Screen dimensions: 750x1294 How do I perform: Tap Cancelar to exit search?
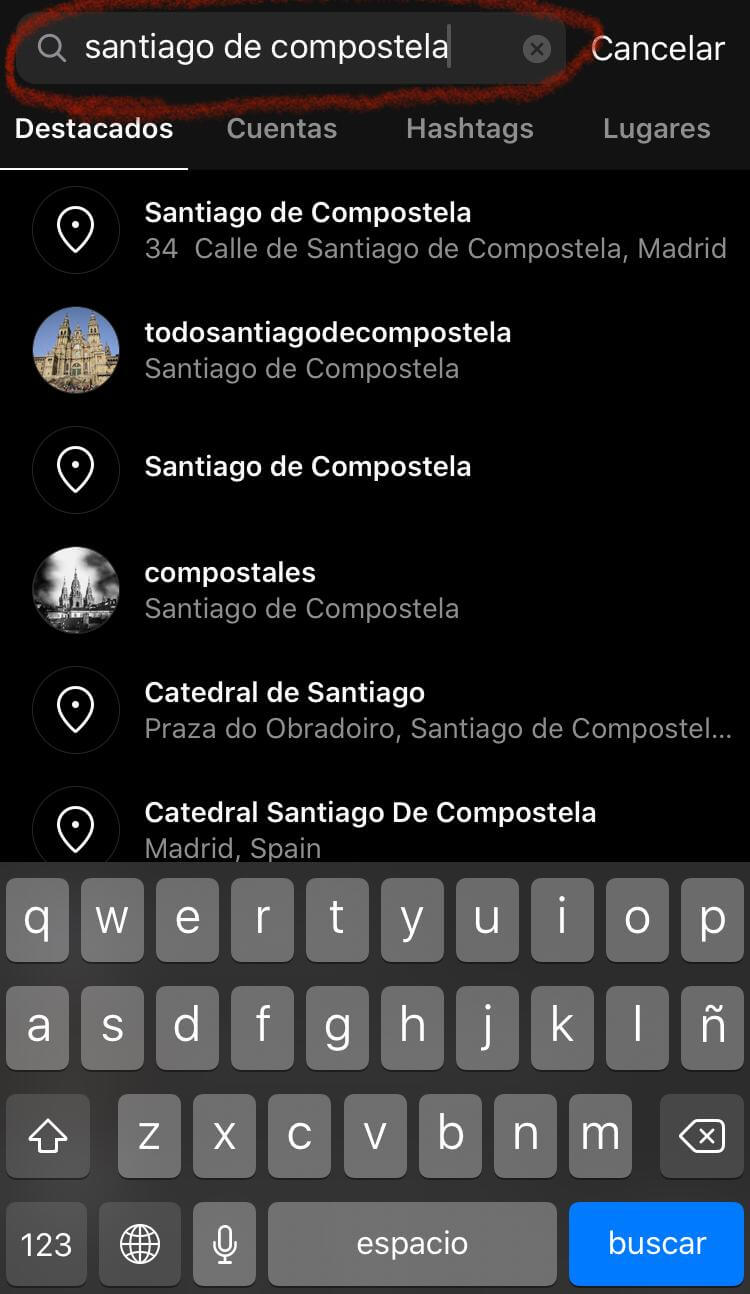657,49
